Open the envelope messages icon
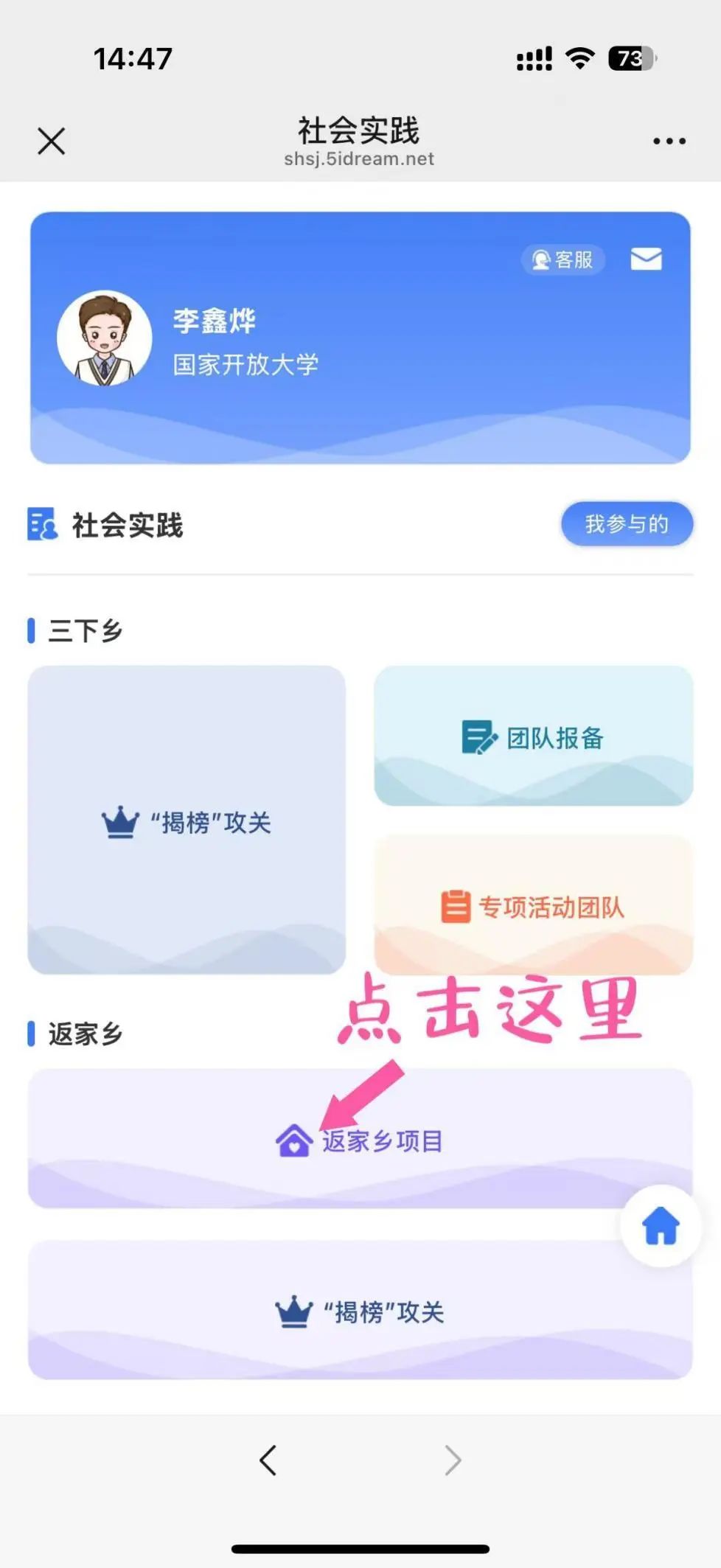This screenshot has height=1568, width=721. point(646,259)
